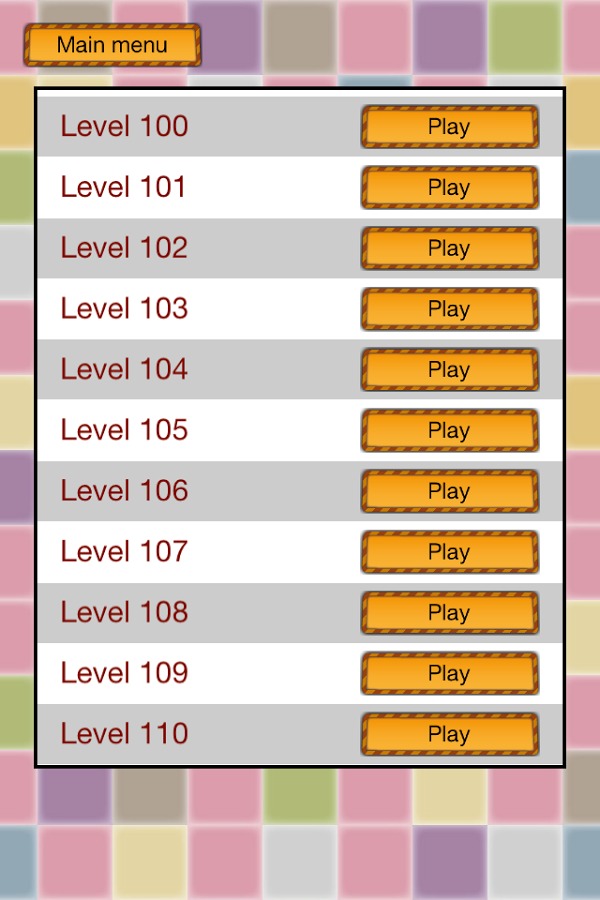Viewport: 600px width, 900px height.
Task: Return to the Main menu
Action: 112,45
